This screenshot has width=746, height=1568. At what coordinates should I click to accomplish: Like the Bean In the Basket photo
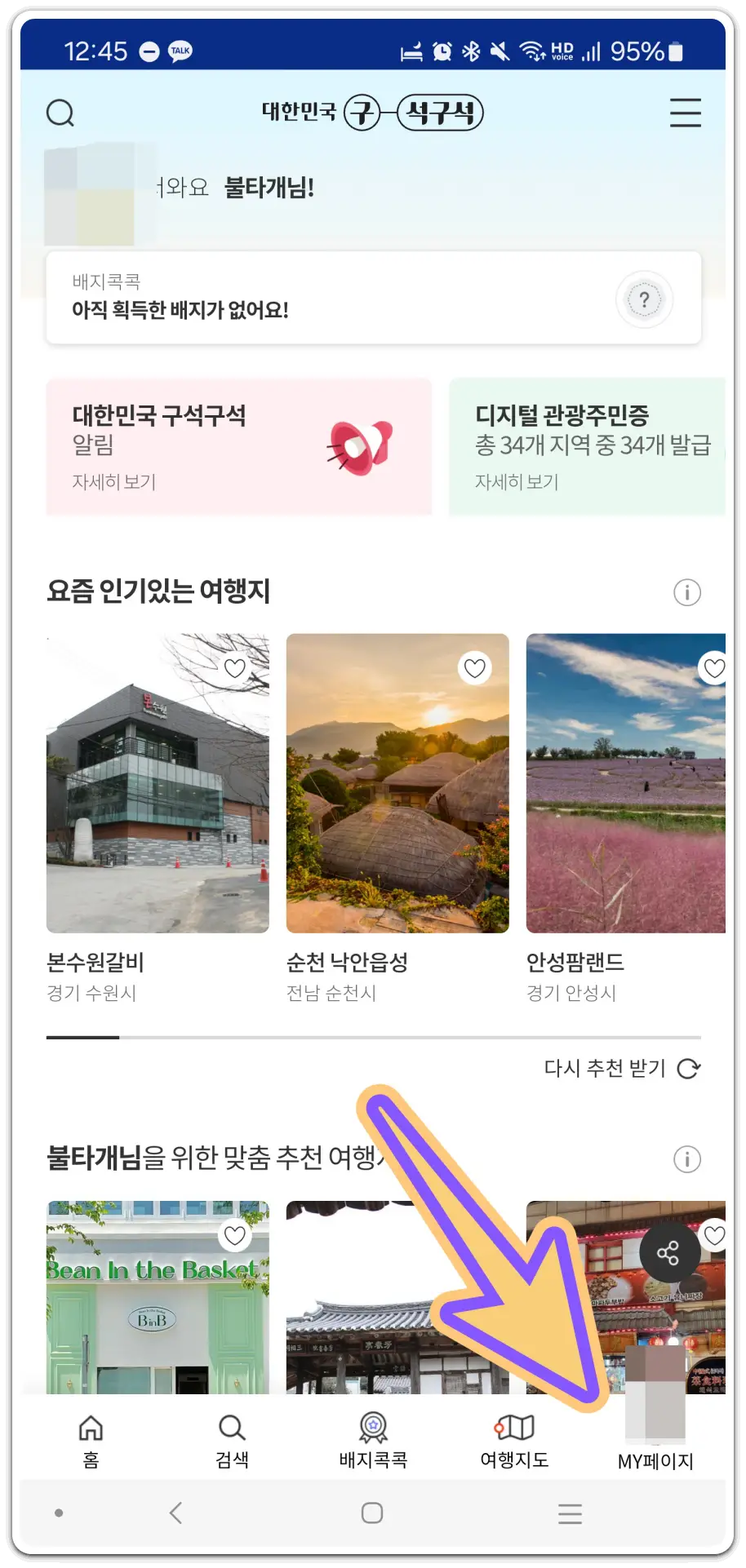click(234, 1235)
